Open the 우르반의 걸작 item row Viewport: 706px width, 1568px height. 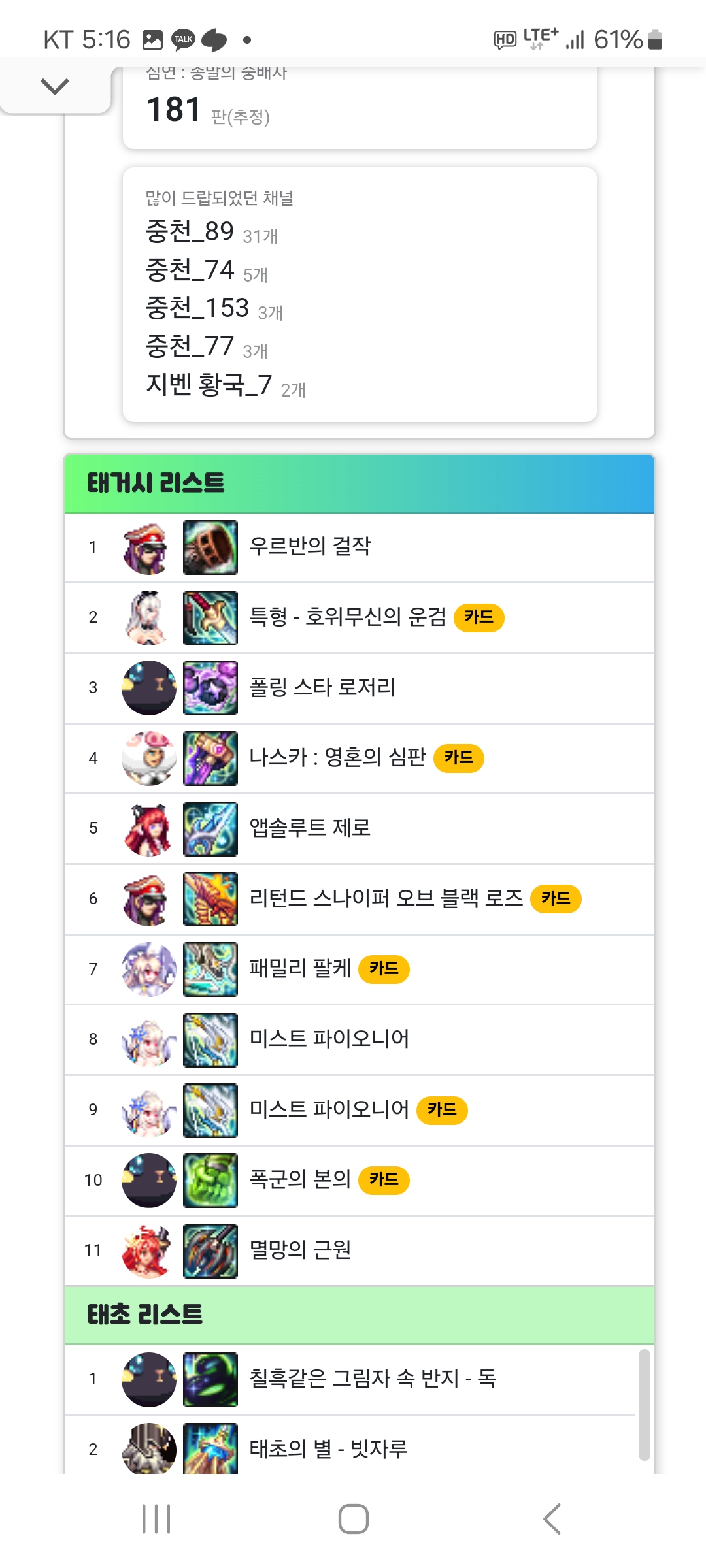pos(310,547)
